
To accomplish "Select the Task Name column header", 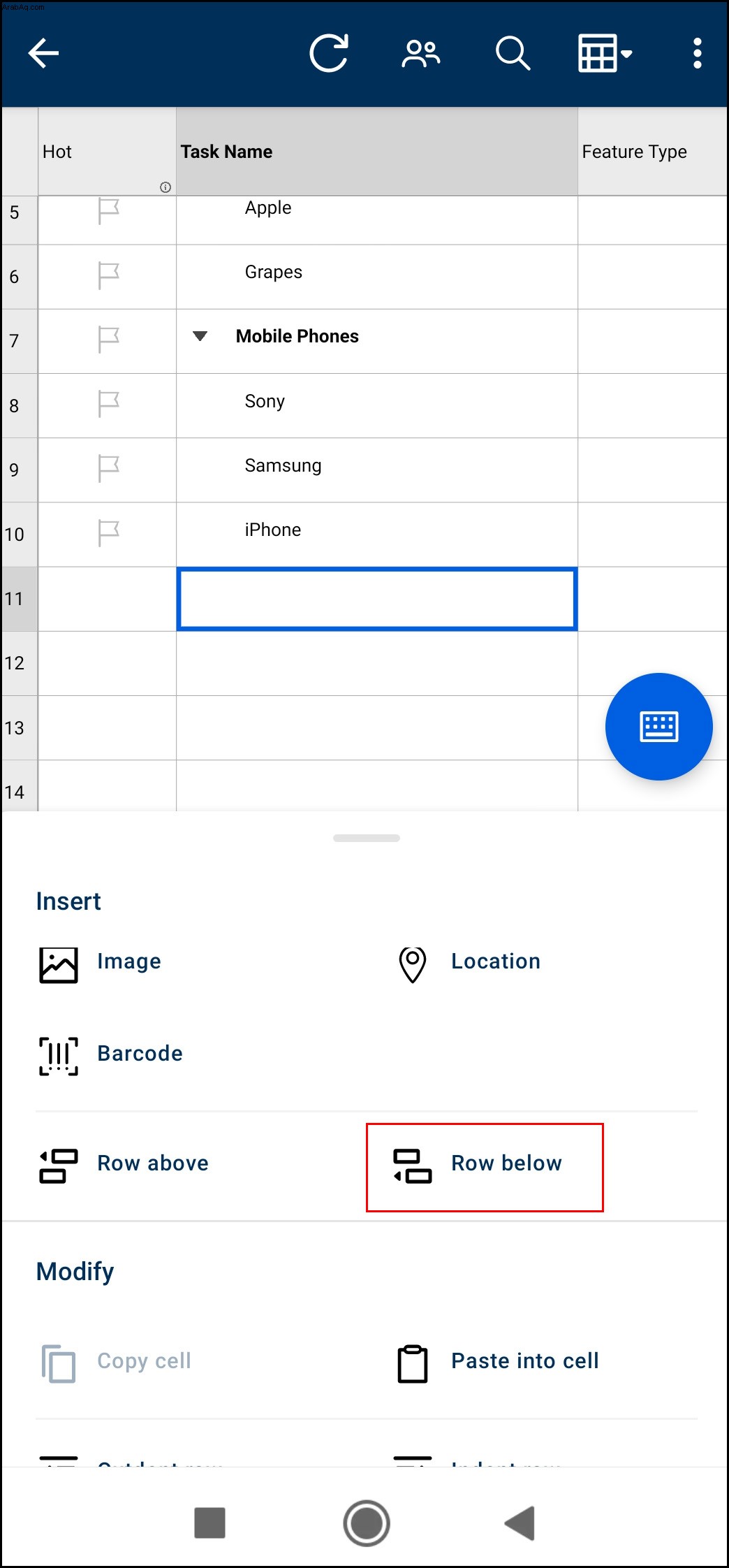I will point(377,152).
